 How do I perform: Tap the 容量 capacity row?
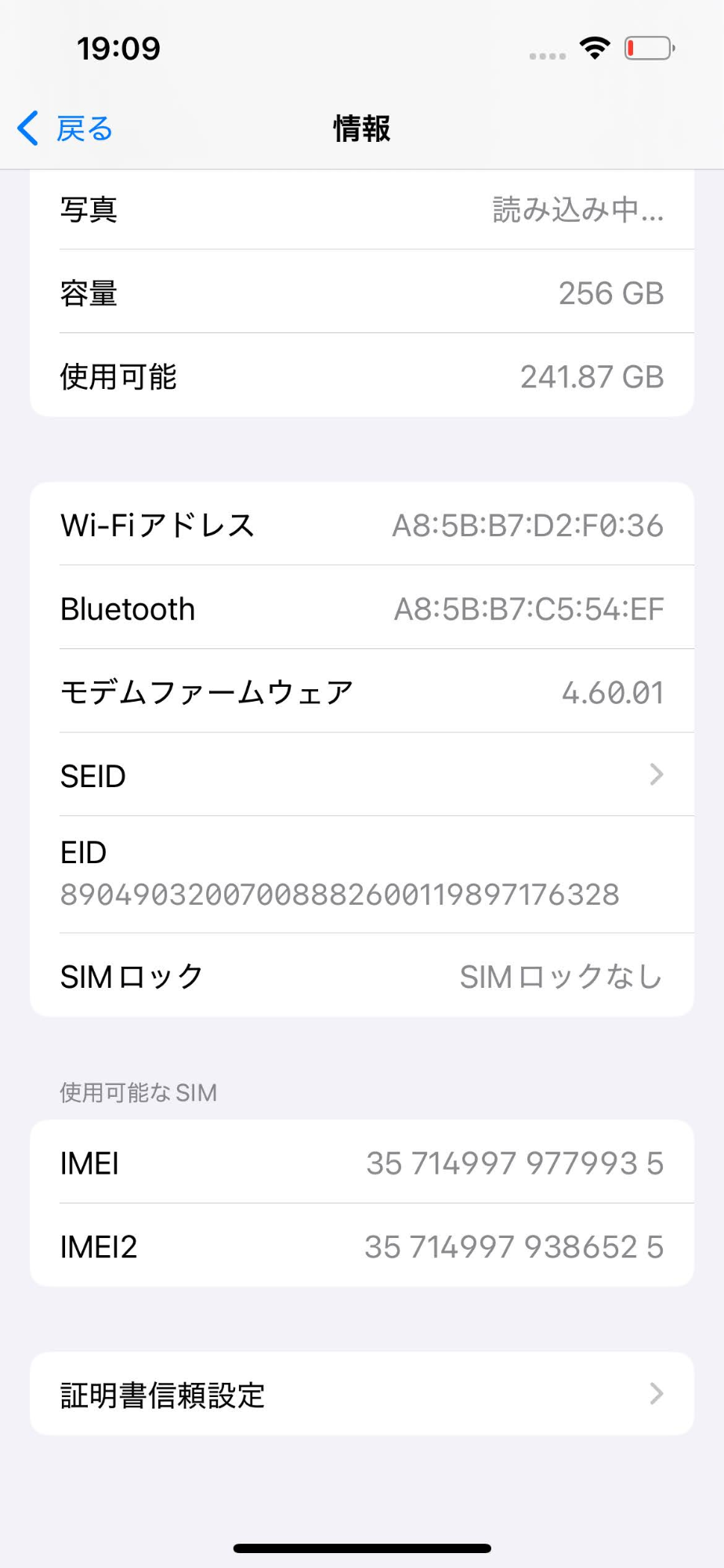(362, 293)
